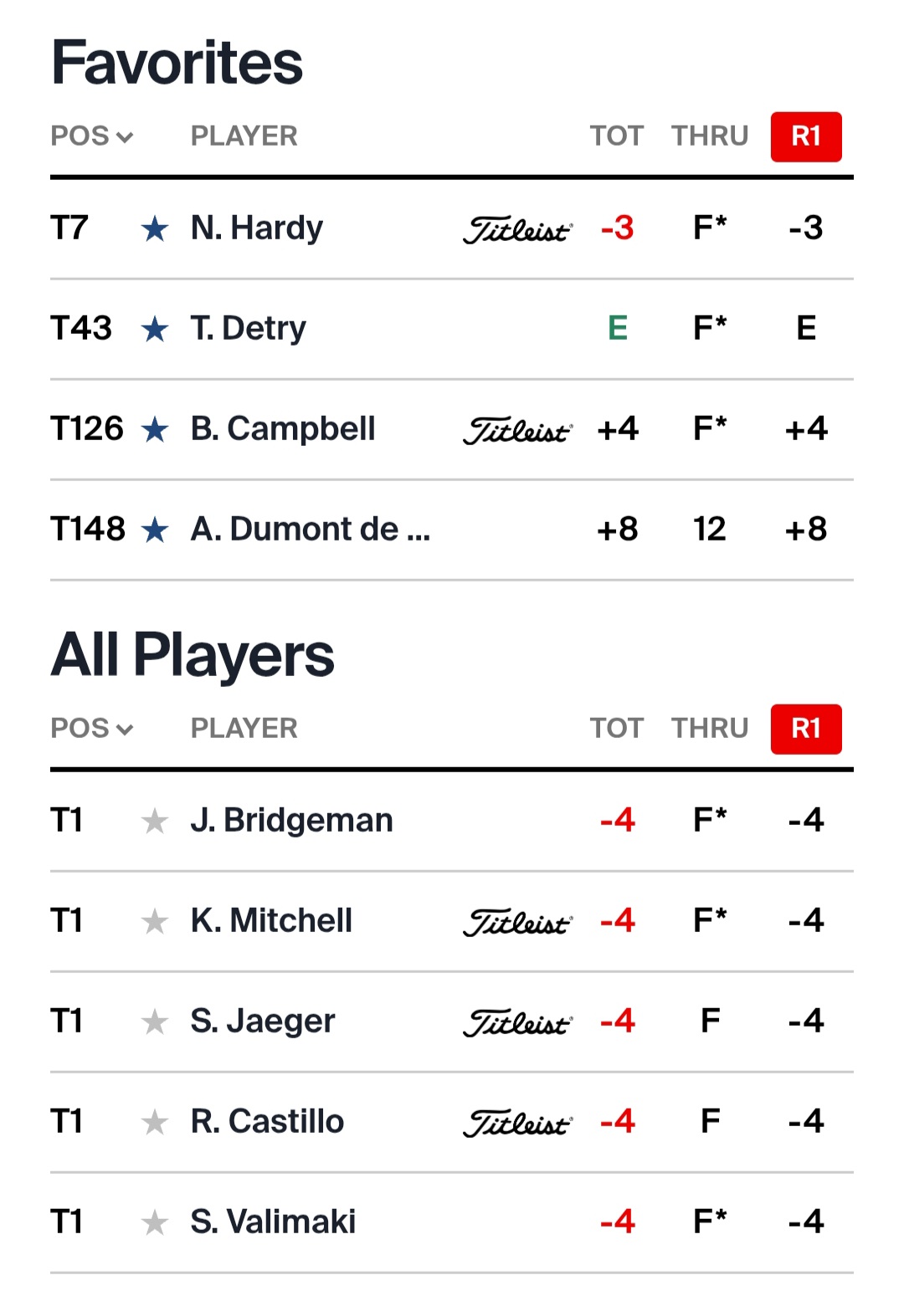
Task: Add J. Bridgeman to favorites
Action: [155, 821]
